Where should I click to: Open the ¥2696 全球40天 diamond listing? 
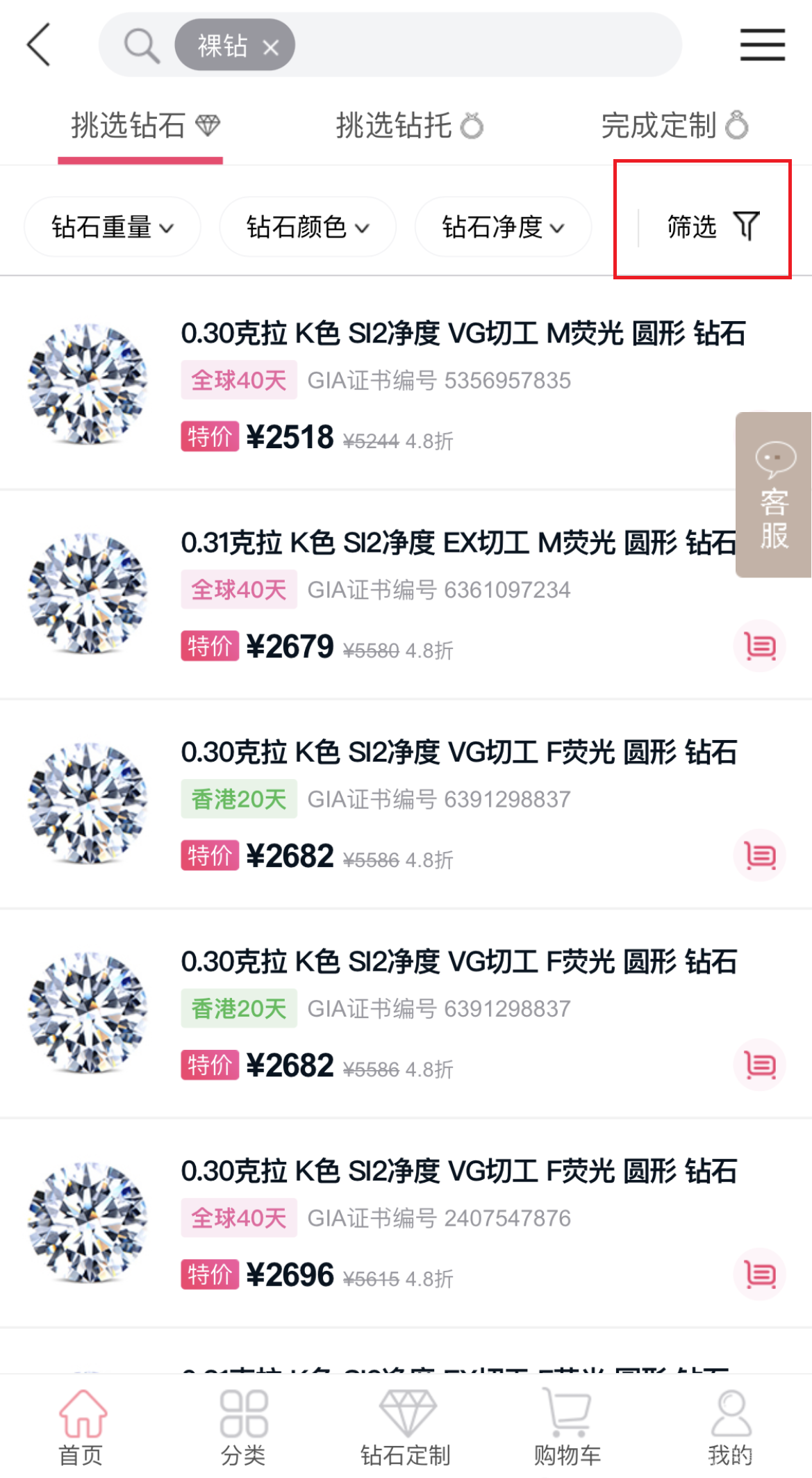458,1172
